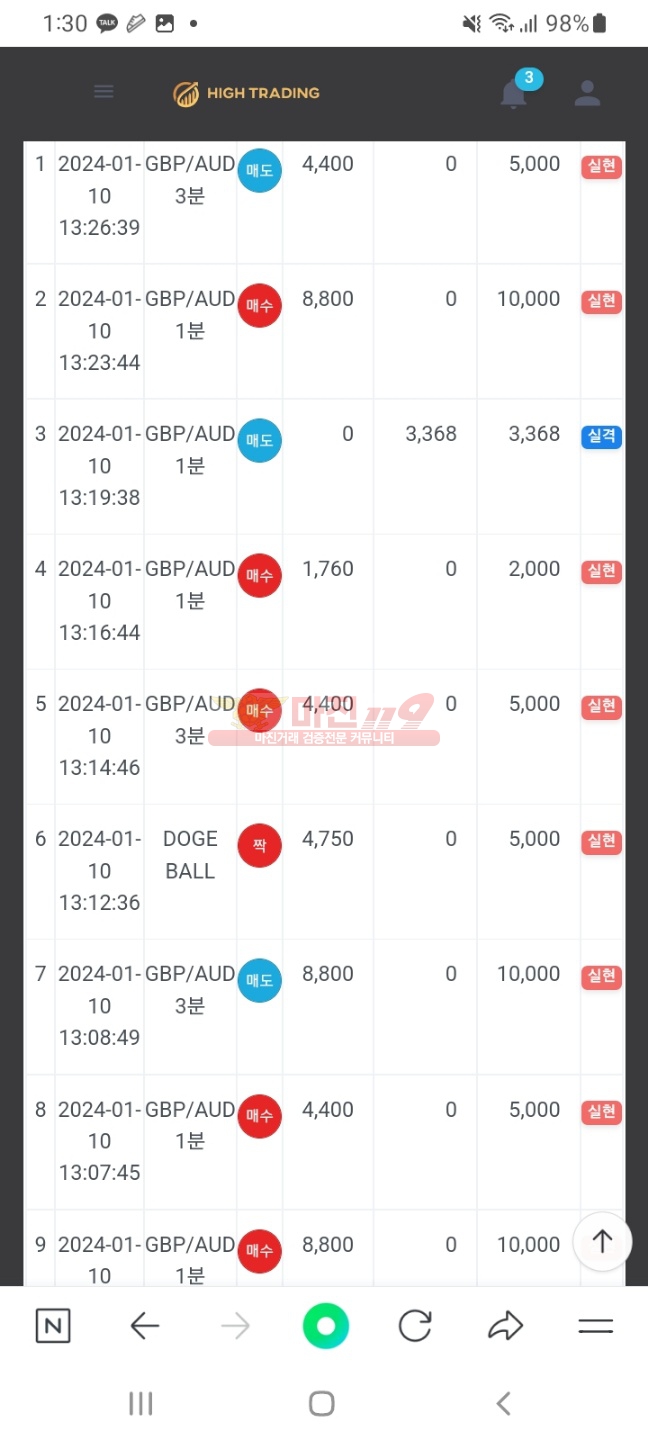Open the hamburger drawer menu

pos(104,92)
